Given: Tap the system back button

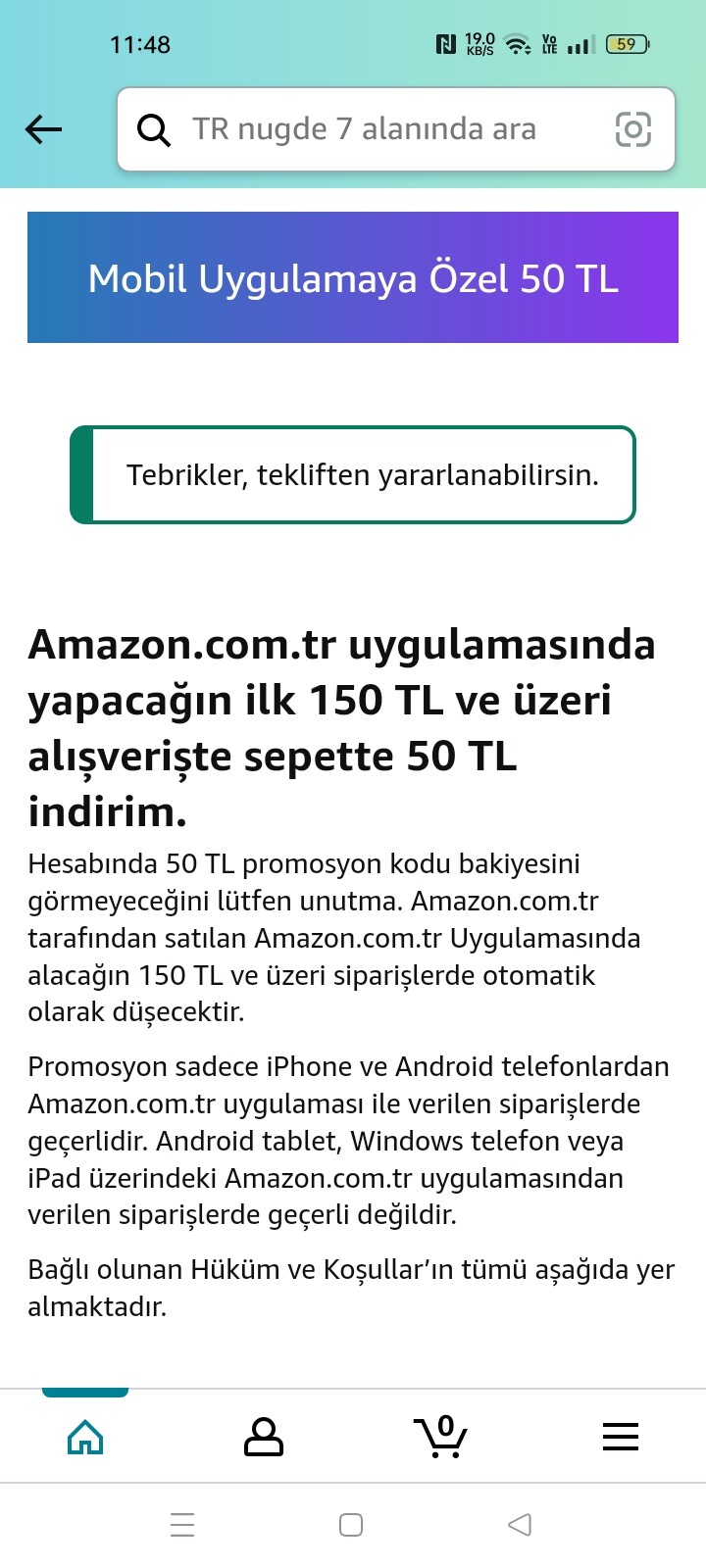Looking at the screenshot, I should click(520, 1525).
